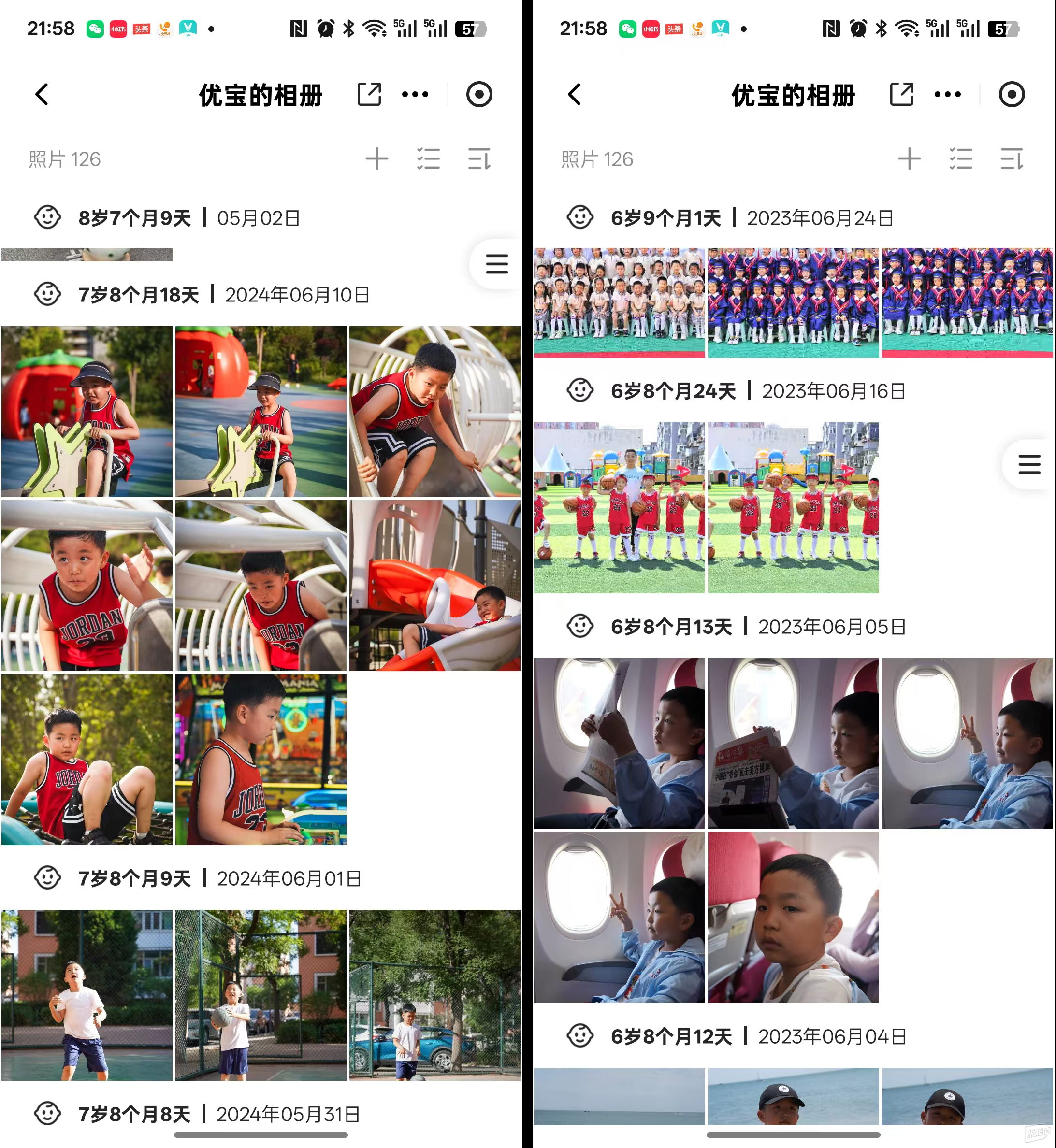Open the floating menu button beside 2023年06月16日
The image size is (1056, 1148).
1028,464
